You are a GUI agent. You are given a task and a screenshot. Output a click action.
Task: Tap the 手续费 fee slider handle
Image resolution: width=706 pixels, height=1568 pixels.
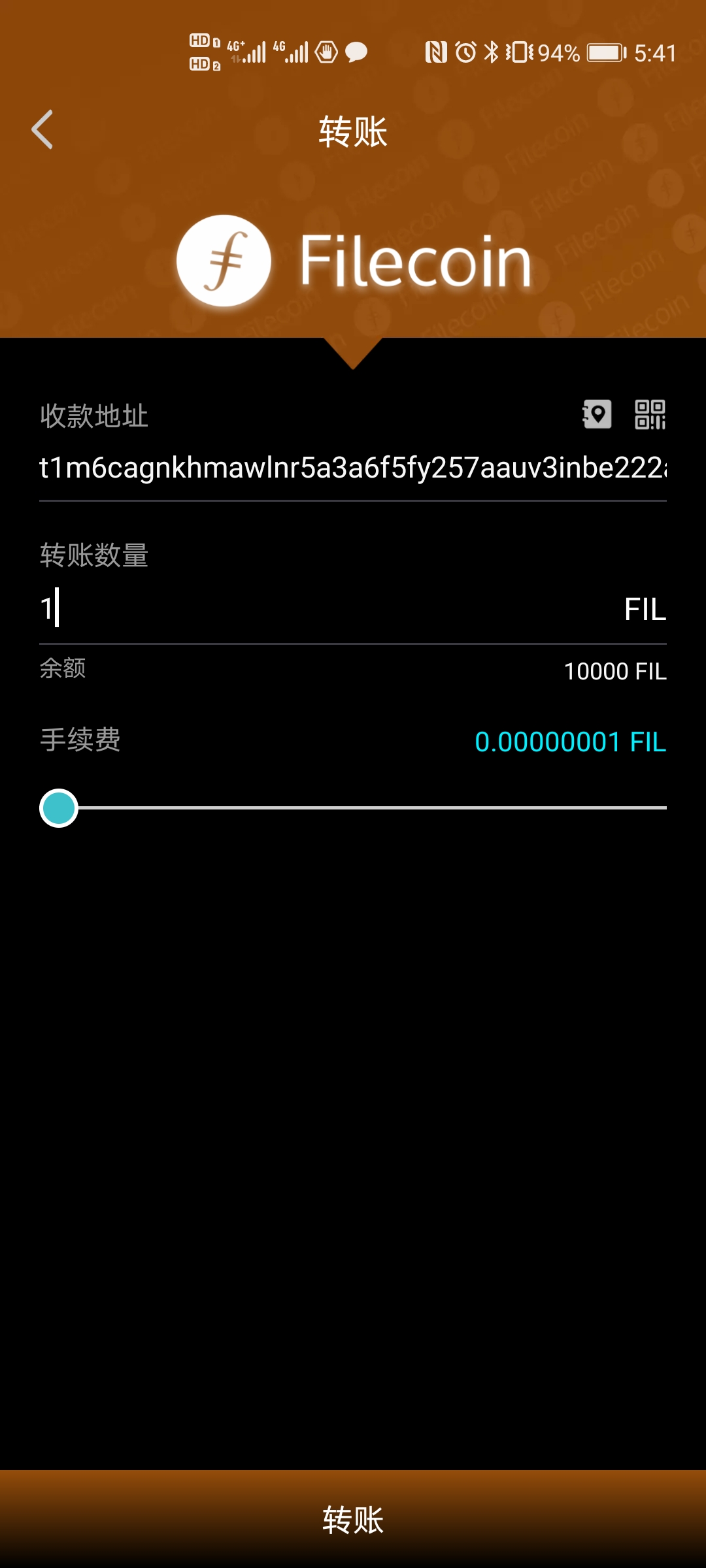(x=59, y=808)
